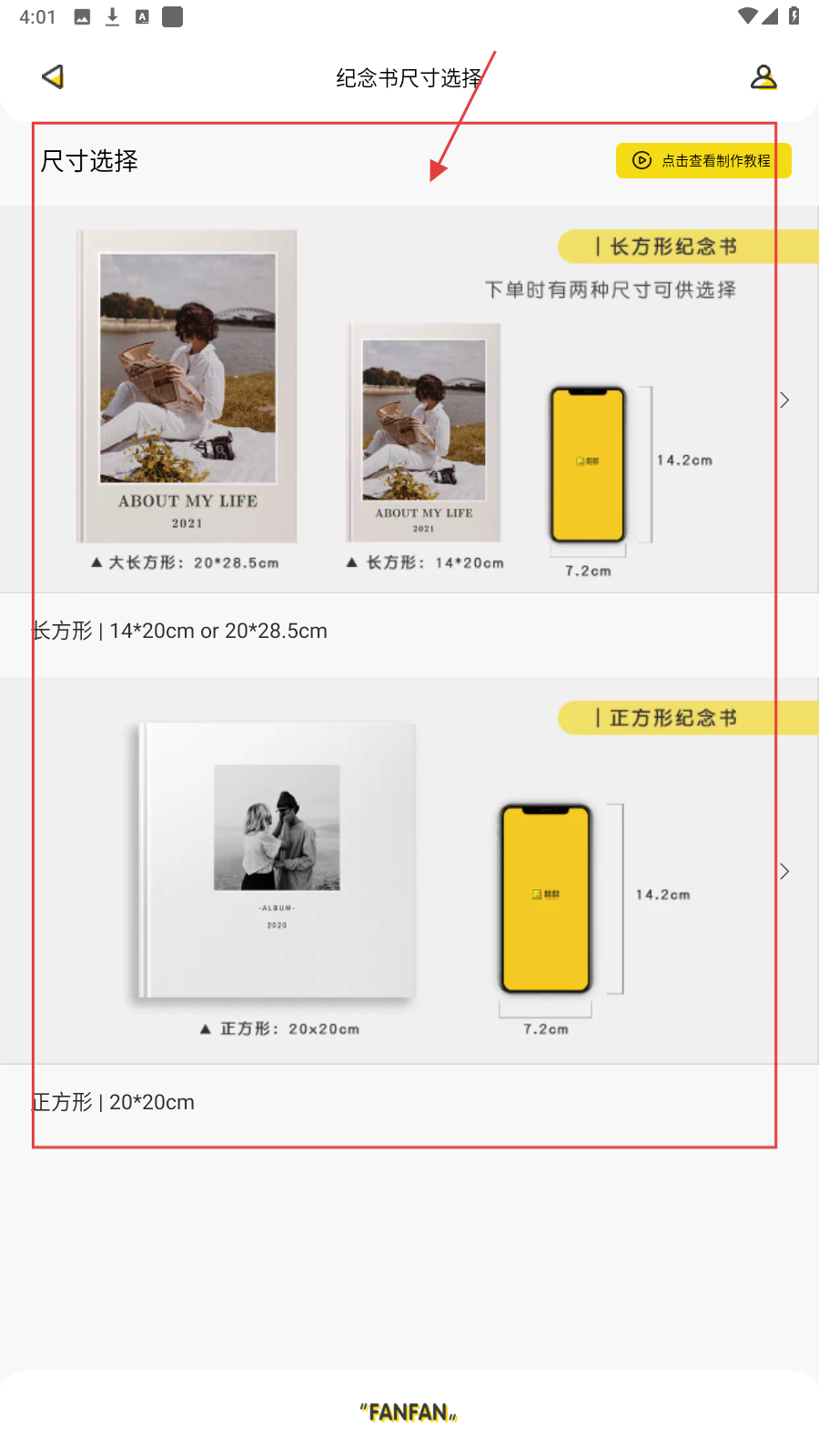The width and height of the screenshot is (819, 1456).
Task: Tap 点击查看制作教程 tutorial button
Action: (x=703, y=161)
